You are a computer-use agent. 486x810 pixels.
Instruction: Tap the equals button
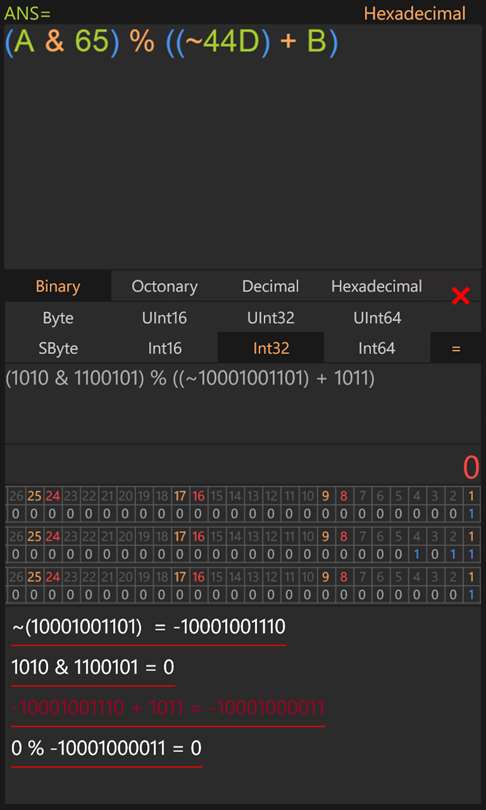pos(456,348)
